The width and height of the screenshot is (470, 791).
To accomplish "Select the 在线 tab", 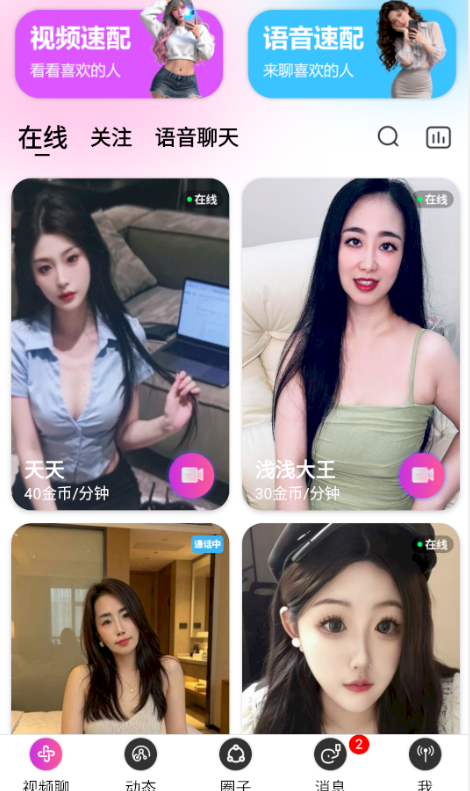I will click(43, 138).
